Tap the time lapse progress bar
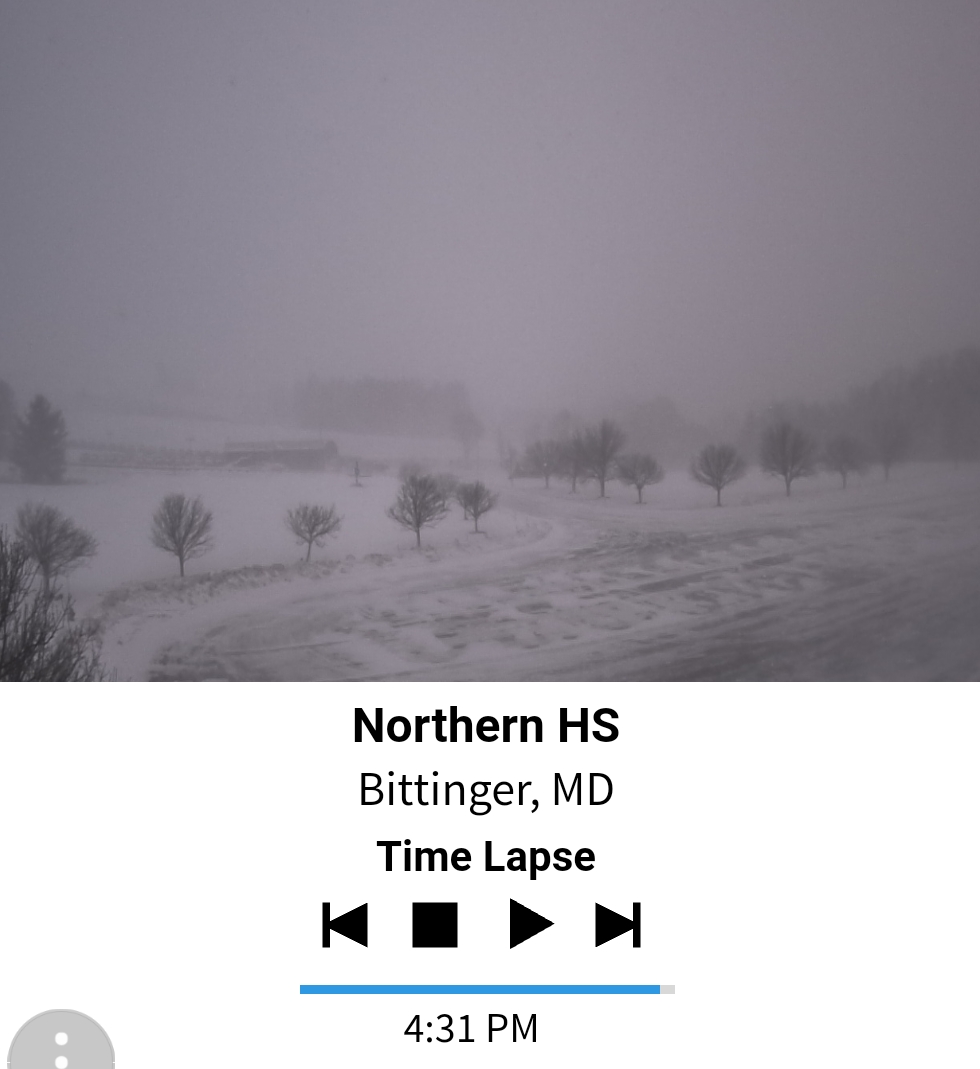Image resolution: width=980 pixels, height=1069 pixels. [x=487, y=989]
